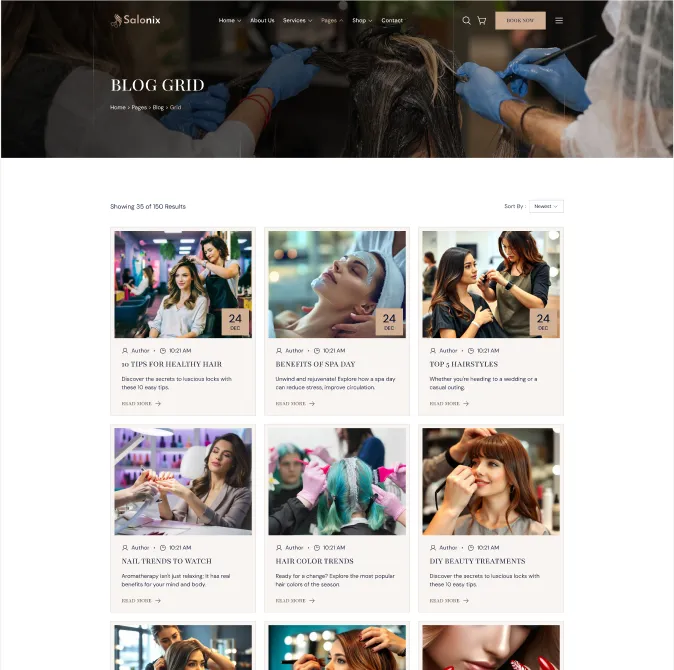Viewport: 674px width, 670px height.
Task: Return home via breadcrumb Home link
Action: [x=118, y=107]
